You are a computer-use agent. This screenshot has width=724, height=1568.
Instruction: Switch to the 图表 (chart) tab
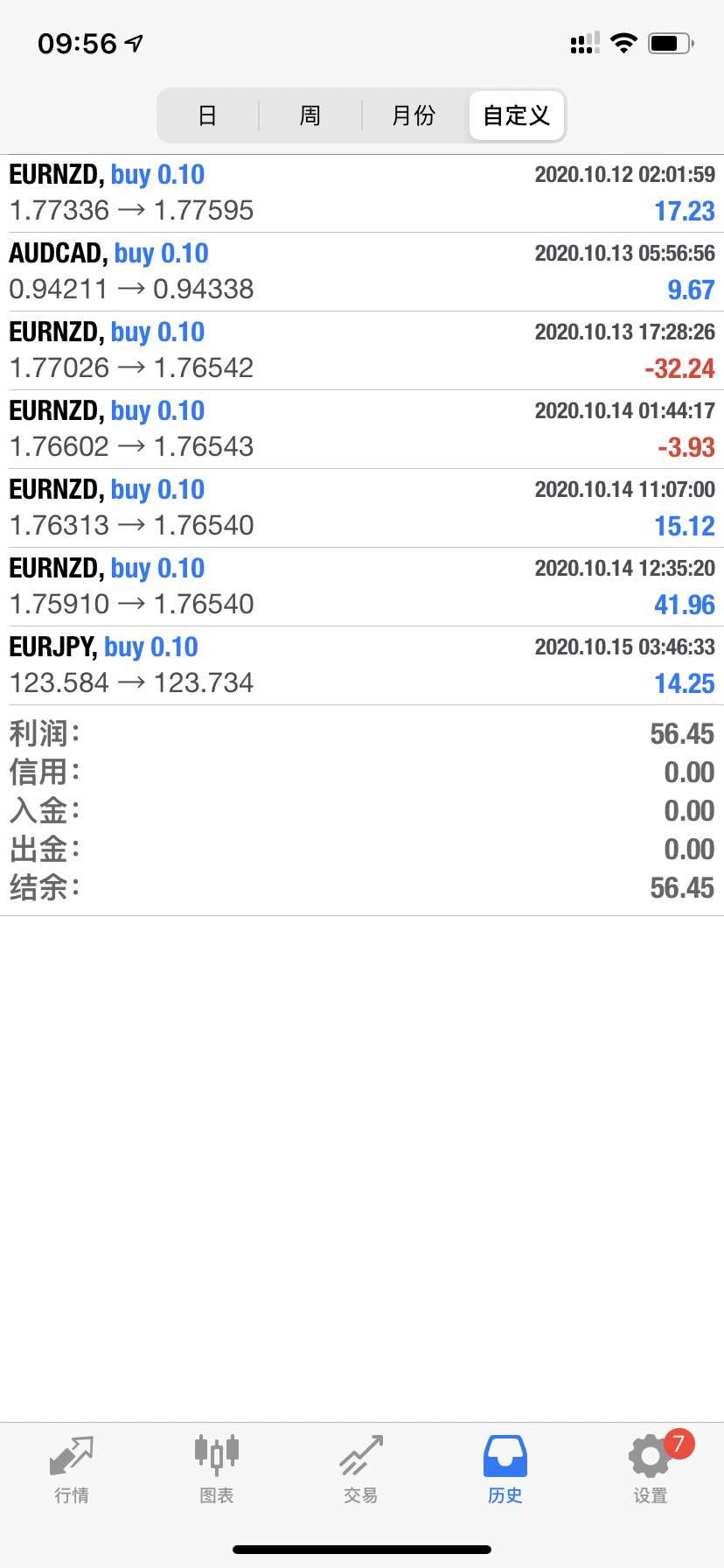pos(217,1470)
